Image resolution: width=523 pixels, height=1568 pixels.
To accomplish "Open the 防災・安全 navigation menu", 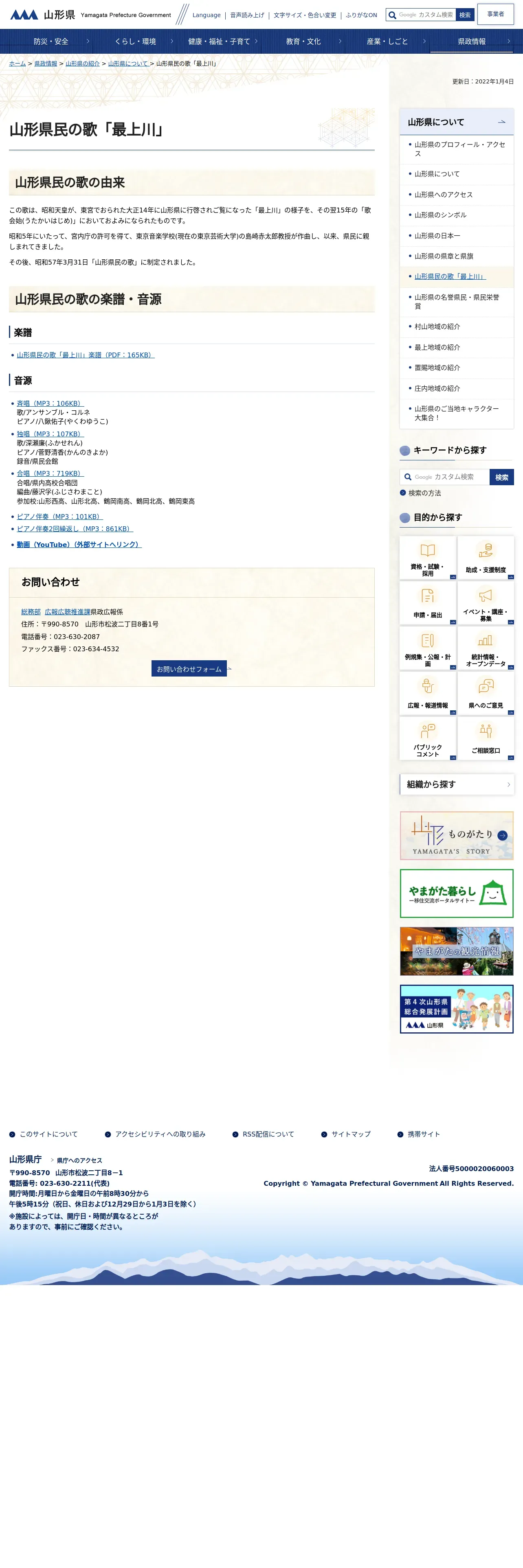I will tap(51, 42).
